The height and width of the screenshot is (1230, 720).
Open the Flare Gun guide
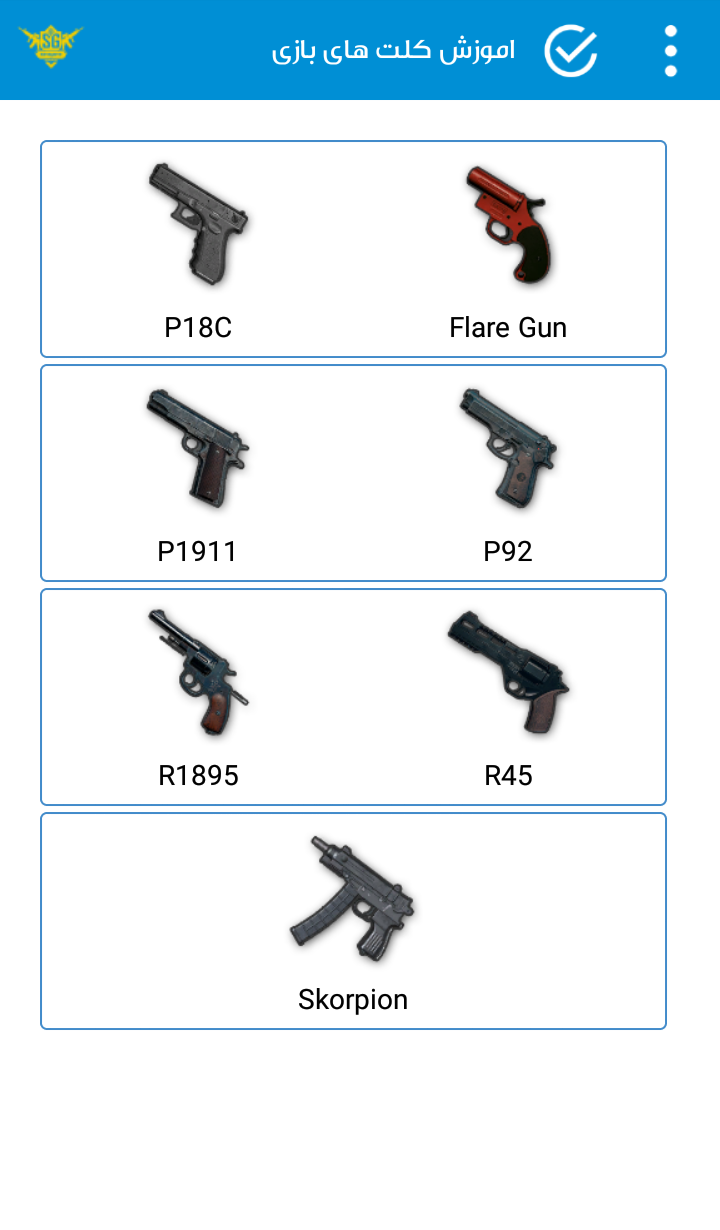pos(508,249)
